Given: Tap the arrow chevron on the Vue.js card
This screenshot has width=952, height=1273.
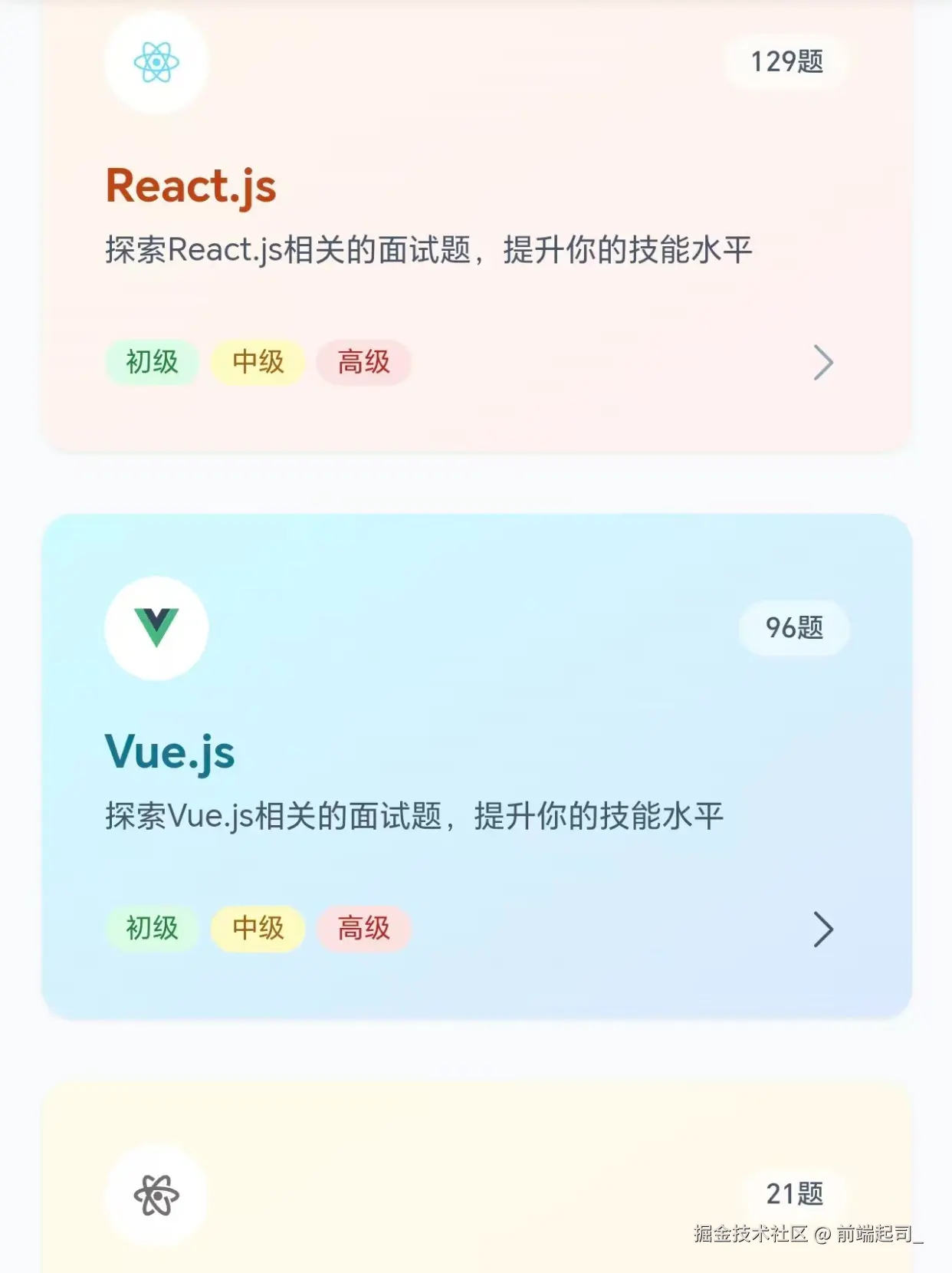Looking at the screenshot, I should [822, 929].
